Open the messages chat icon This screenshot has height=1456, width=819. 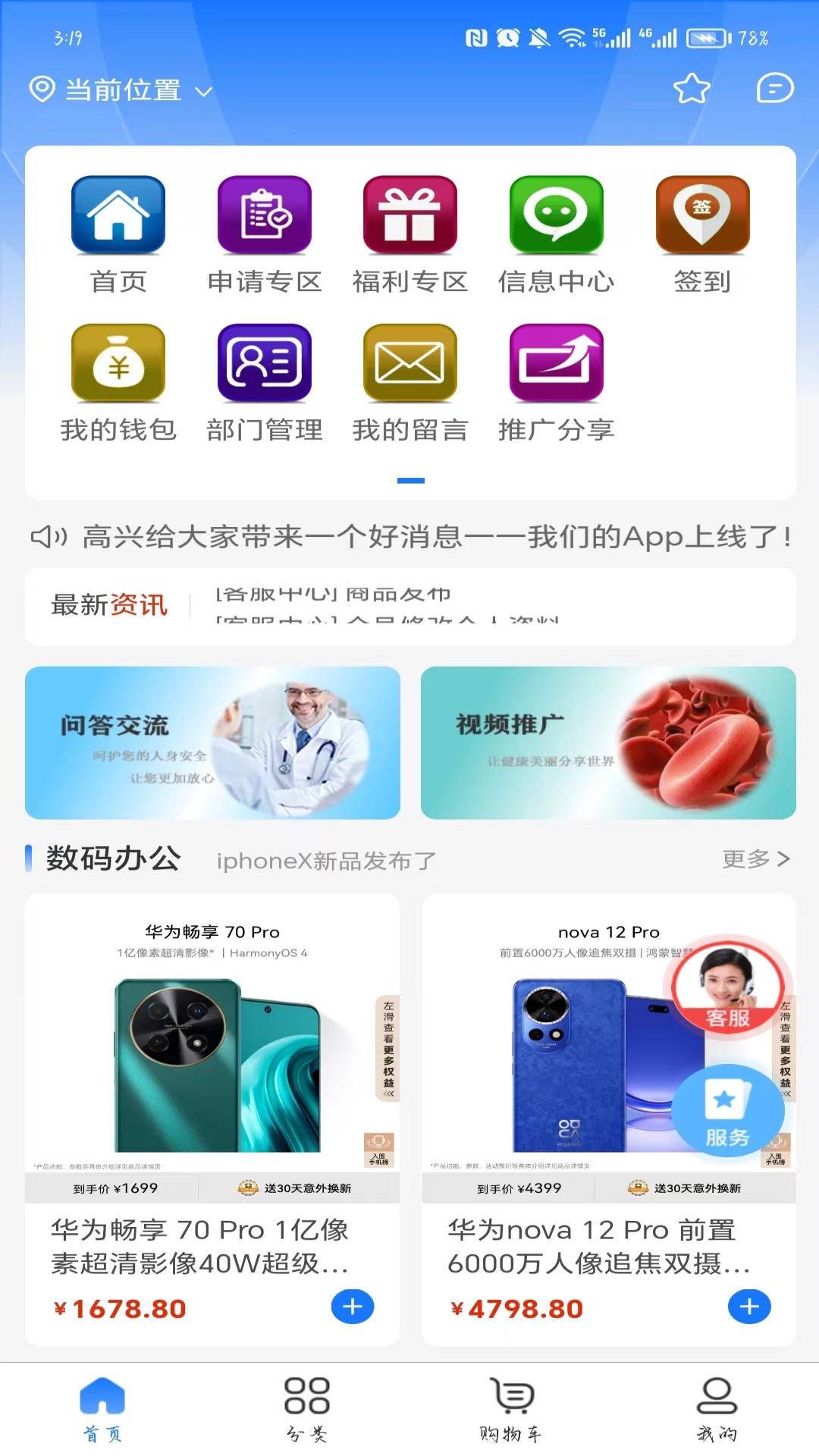(775, 89)
